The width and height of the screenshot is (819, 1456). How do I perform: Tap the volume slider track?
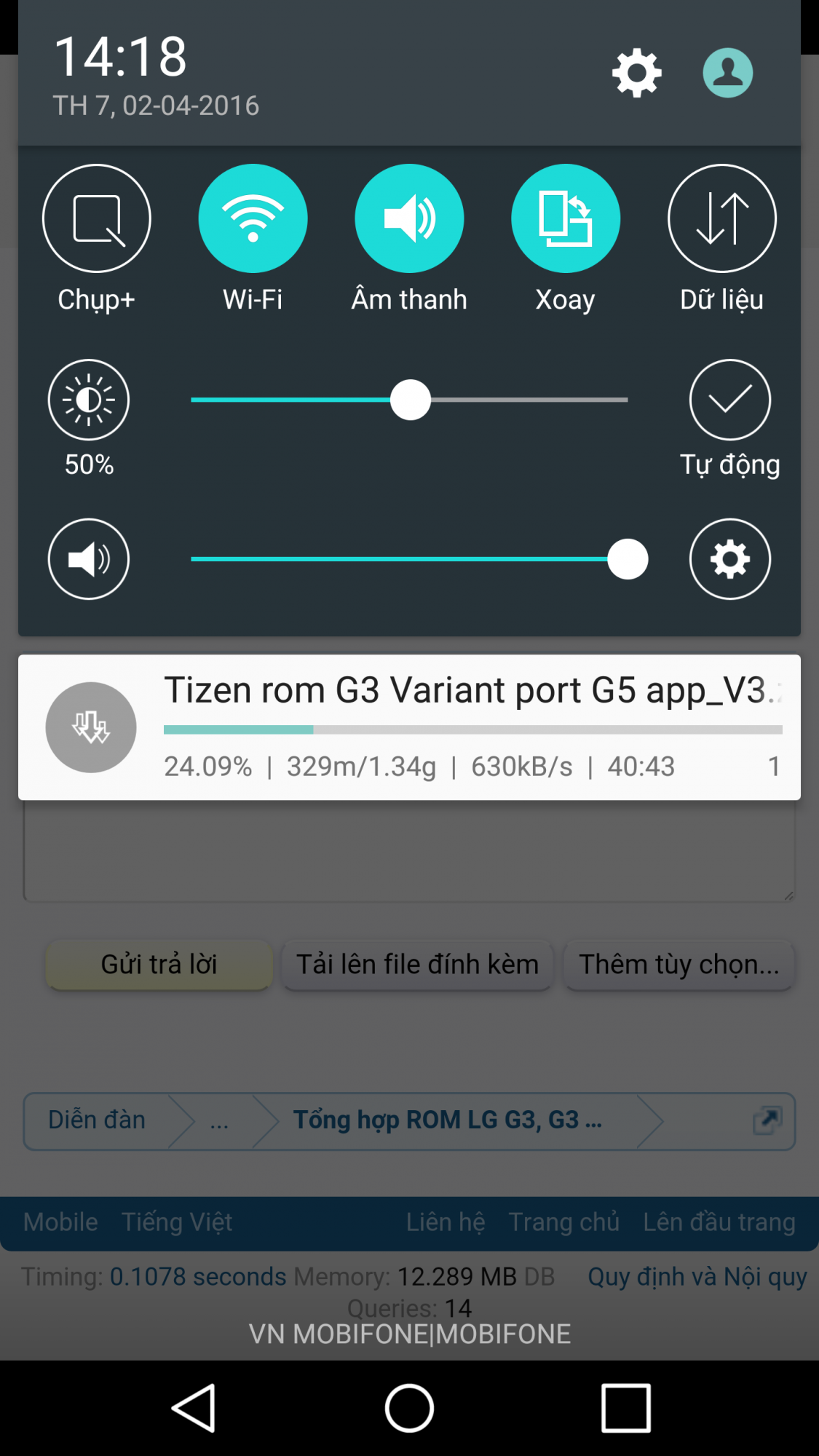[409, 559]
